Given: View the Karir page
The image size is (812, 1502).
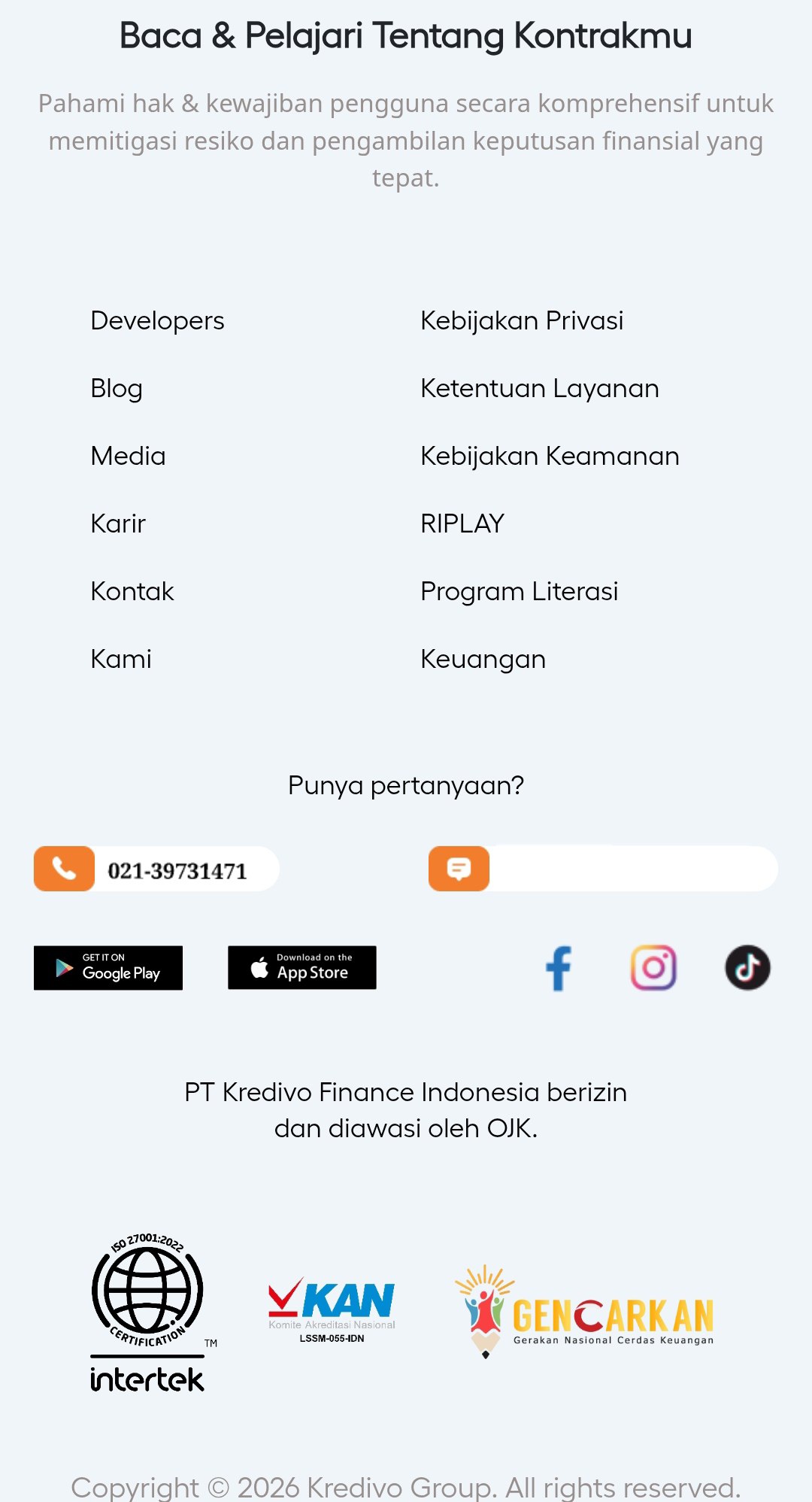Looking at the screenshot, I should pos(118,524).
